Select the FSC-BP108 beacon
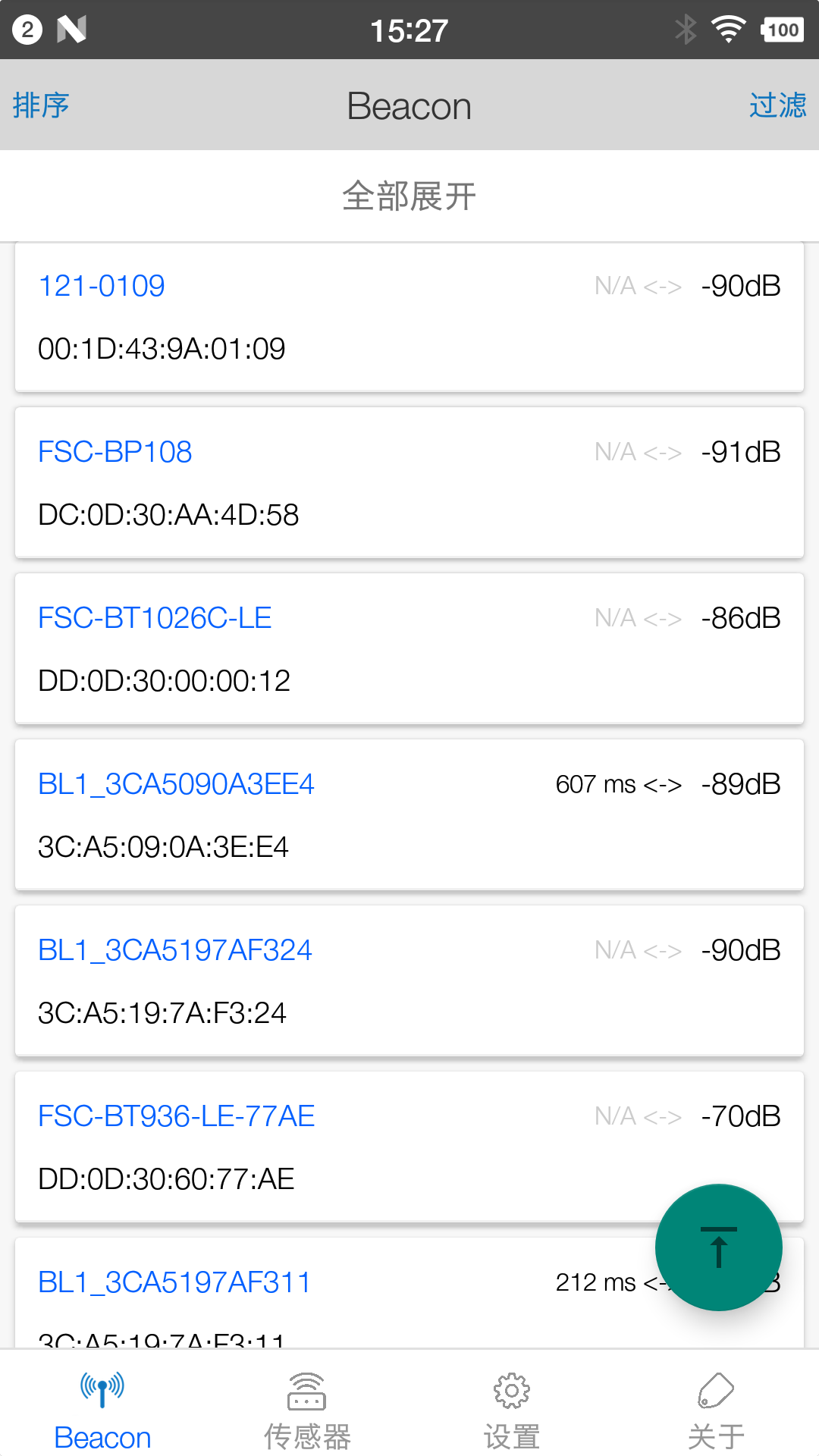 click(409, 483)
